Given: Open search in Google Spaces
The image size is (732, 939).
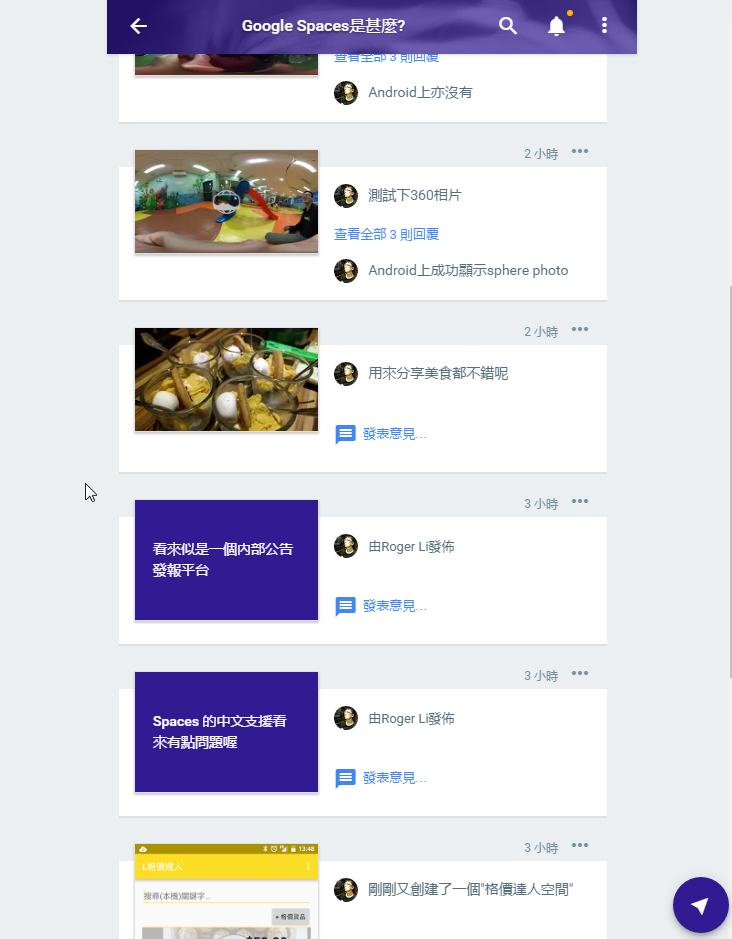Looking at the screenshot, I should click(508, 26).
